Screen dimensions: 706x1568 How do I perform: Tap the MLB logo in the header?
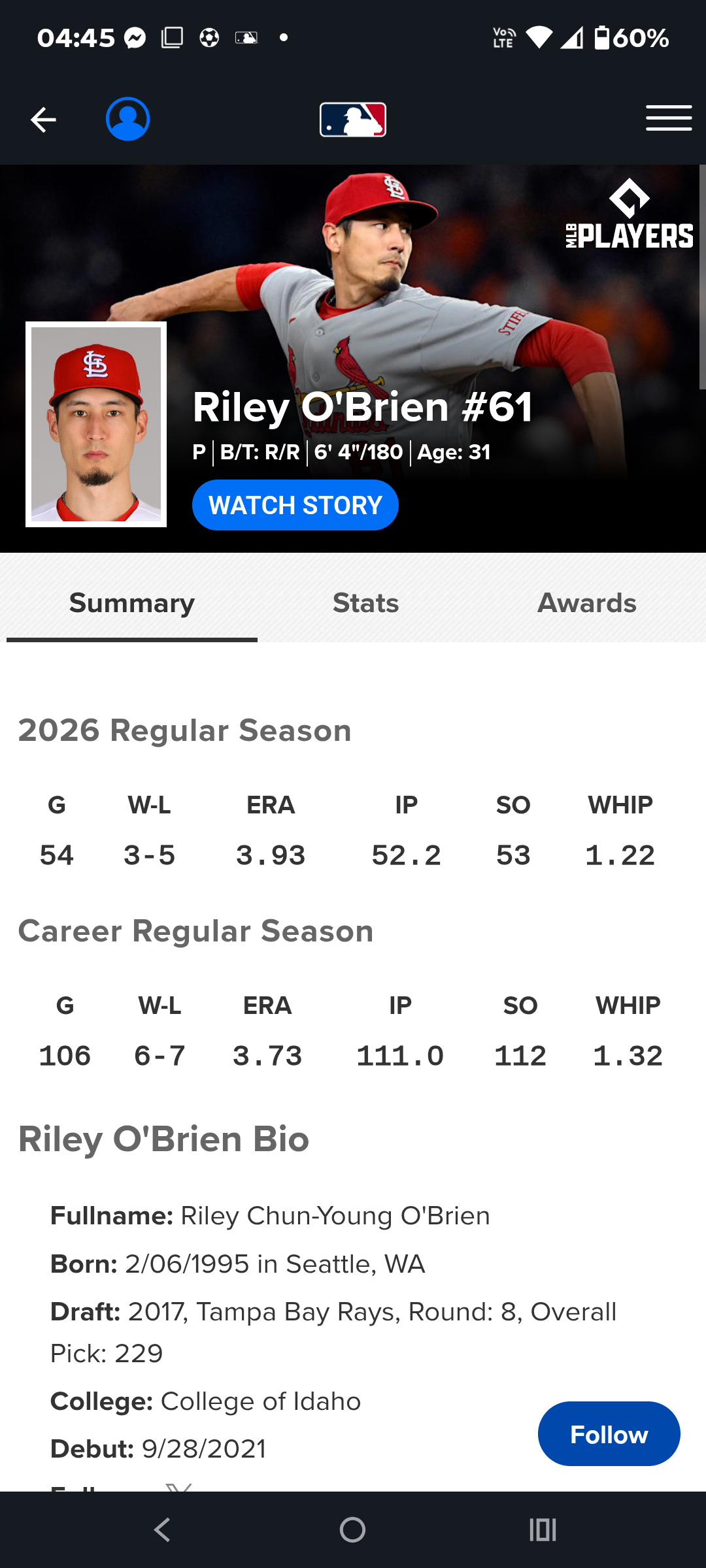click(353, 120)
